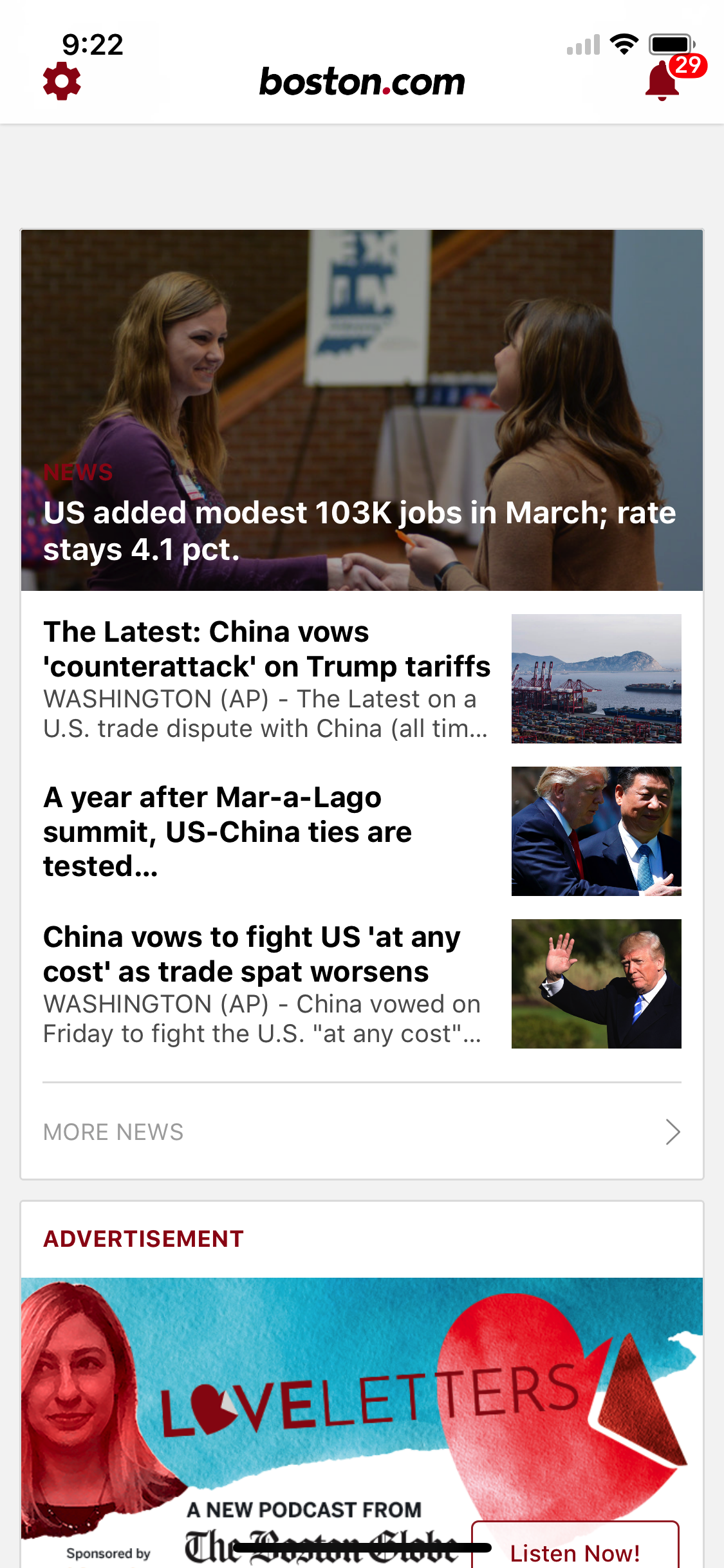Open the Settings gear icon
The image size is (724, 1568).
(61, 82)
